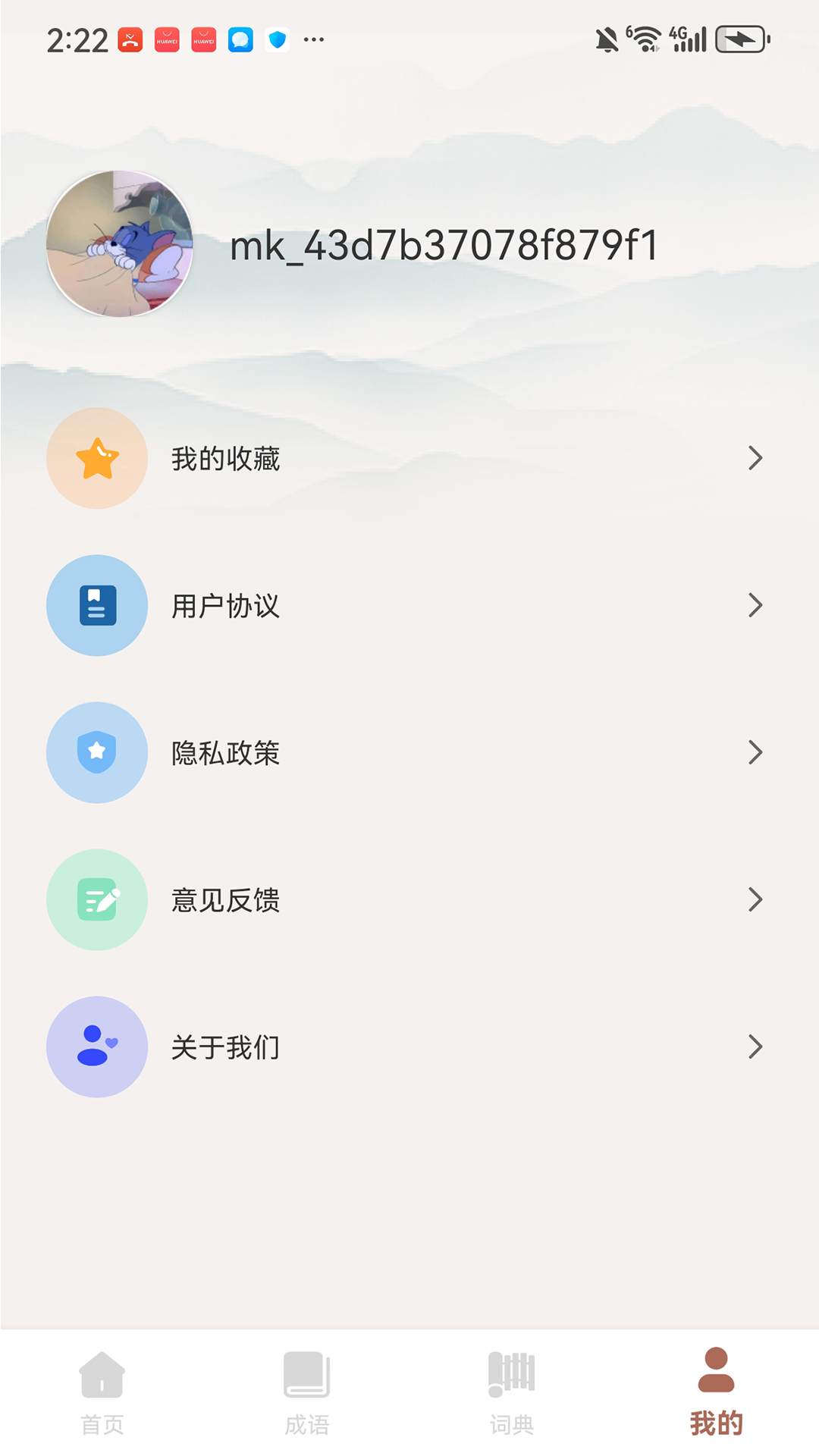The width and height of the screenshot is (819, 1456).
Task: Open 我的收藏 via the star icon
Action: click(96, 458)
